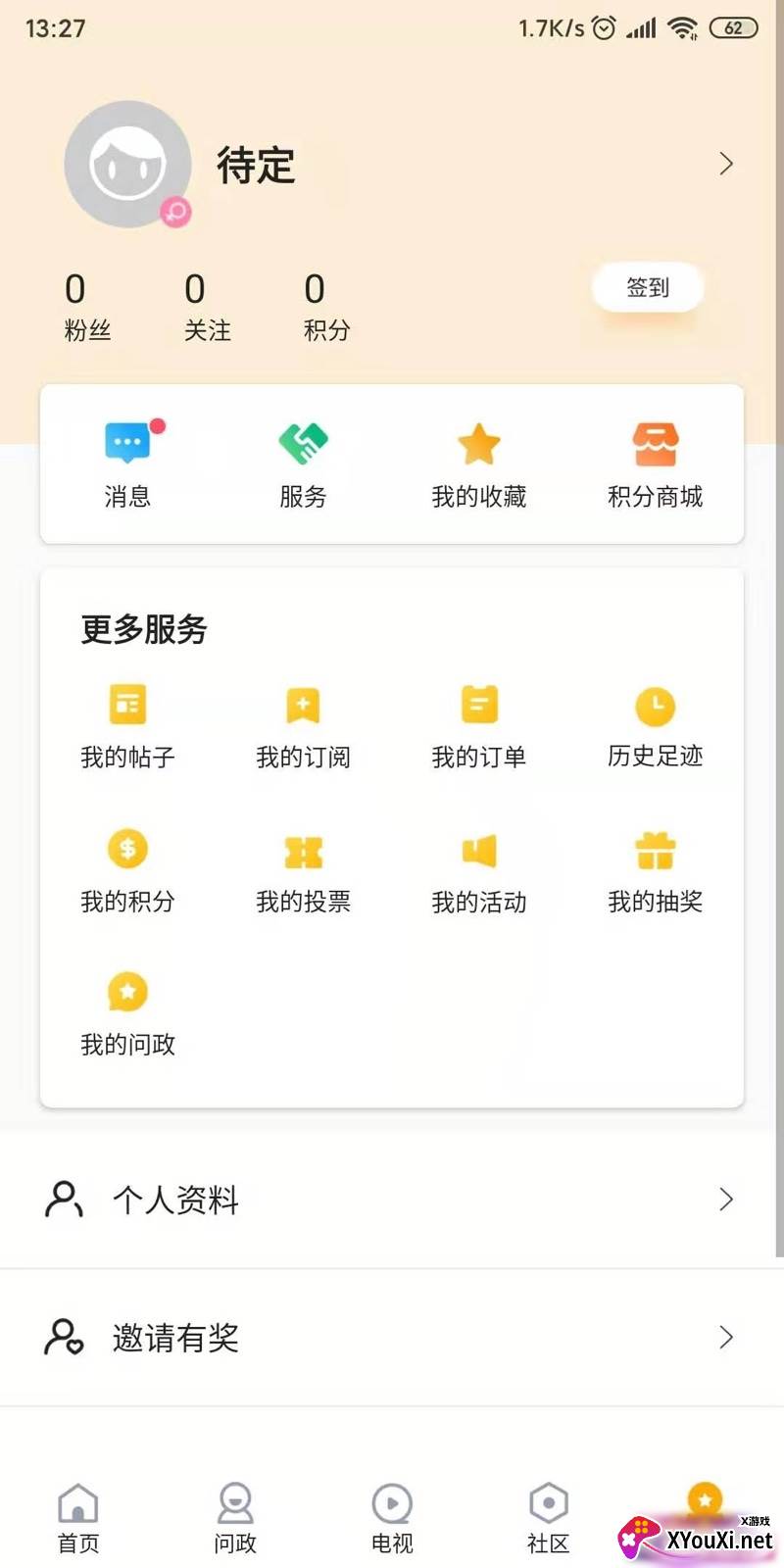Tap the 签到 check-in button
Image resolution: width=784 pixels, height=1568 pixels.
647,288
